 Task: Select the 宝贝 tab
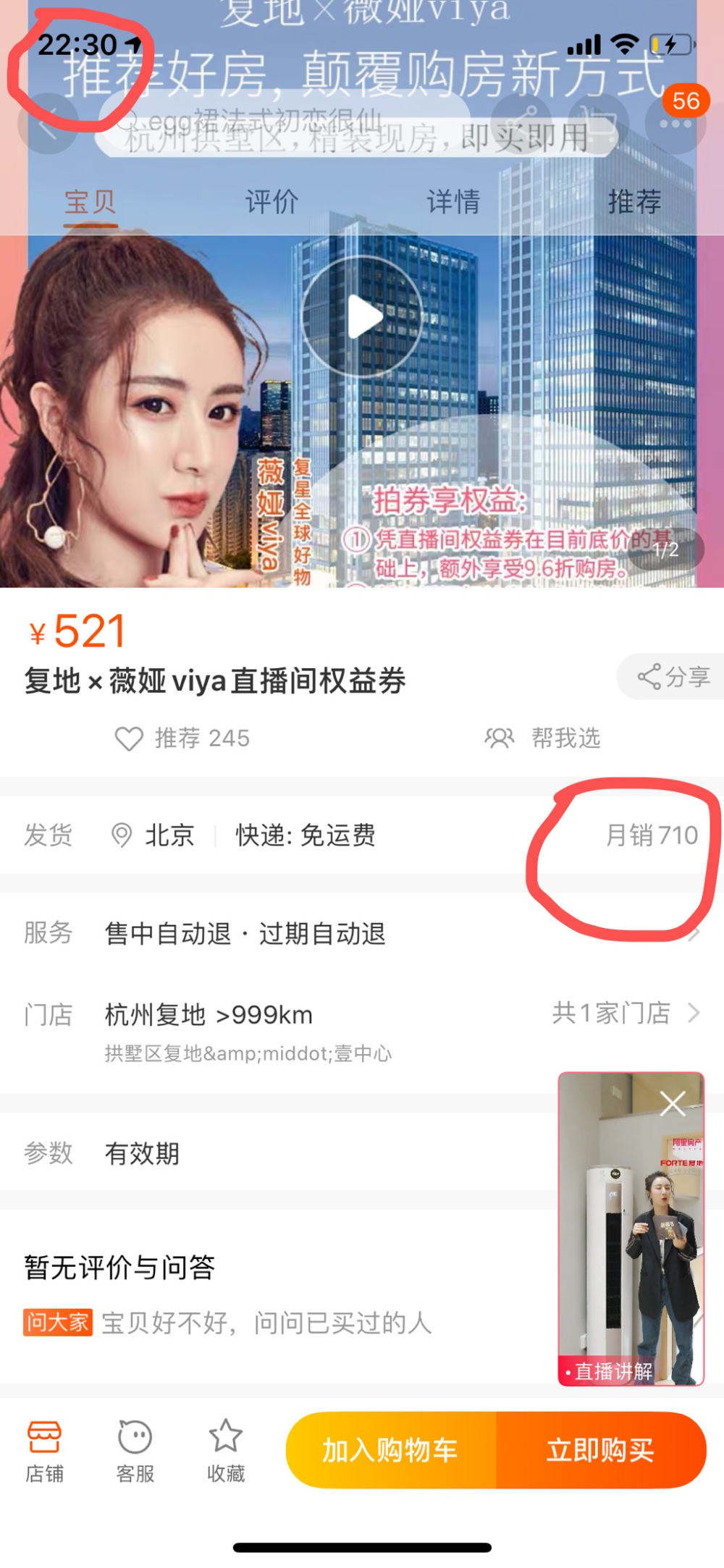pyautogui.click(x=90, y=202)
